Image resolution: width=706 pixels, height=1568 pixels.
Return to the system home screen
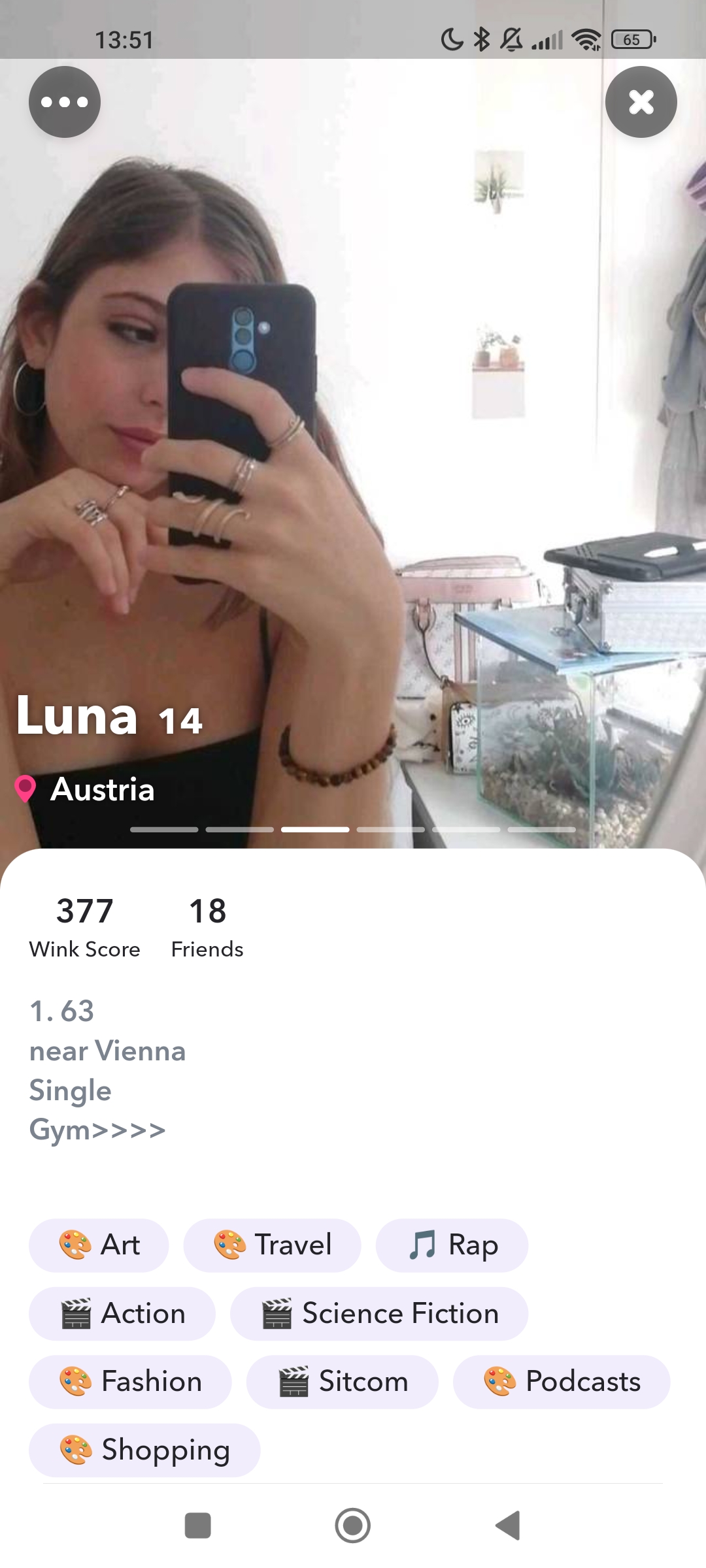[x=352, y=1526]
